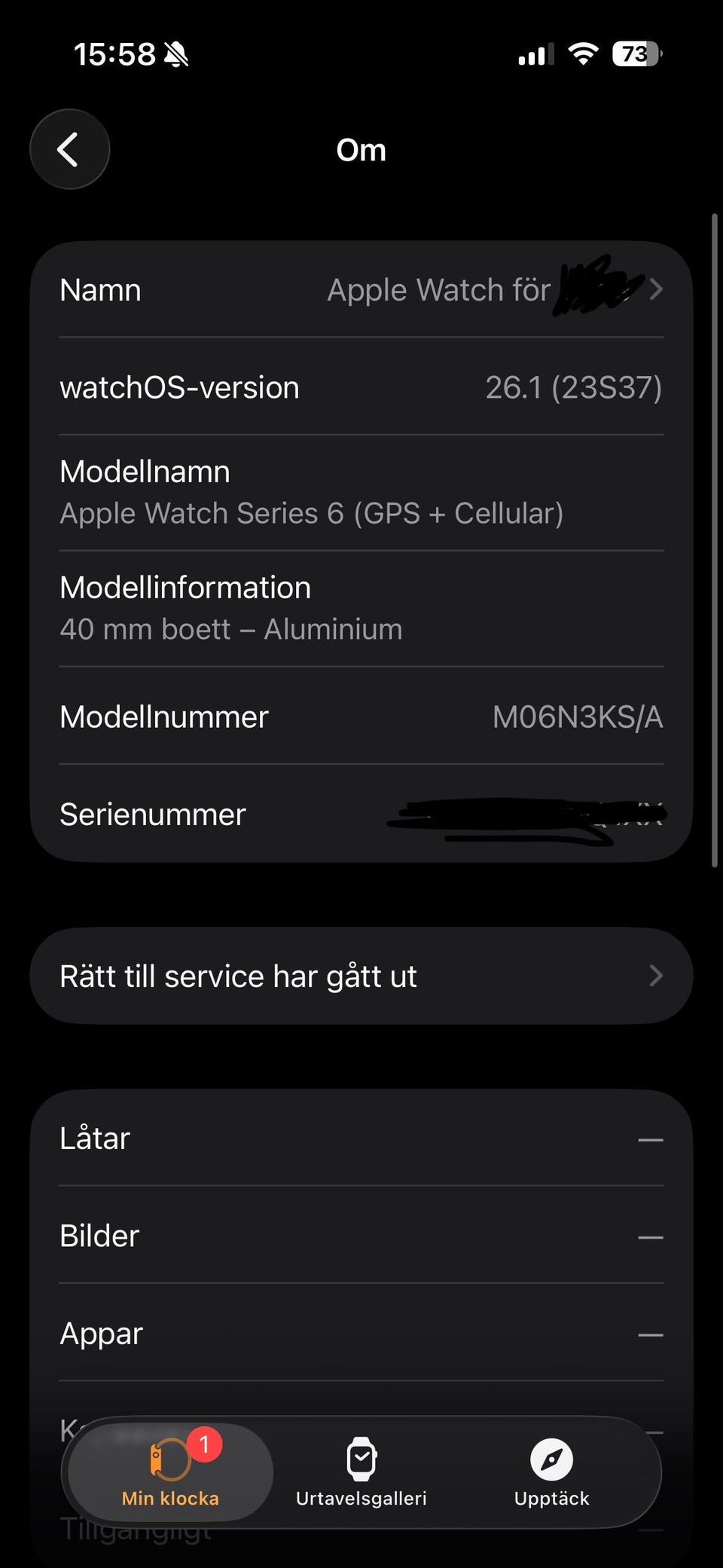
Task: Open the Namn row to rename watch
Action: click(x=361, y=290)
